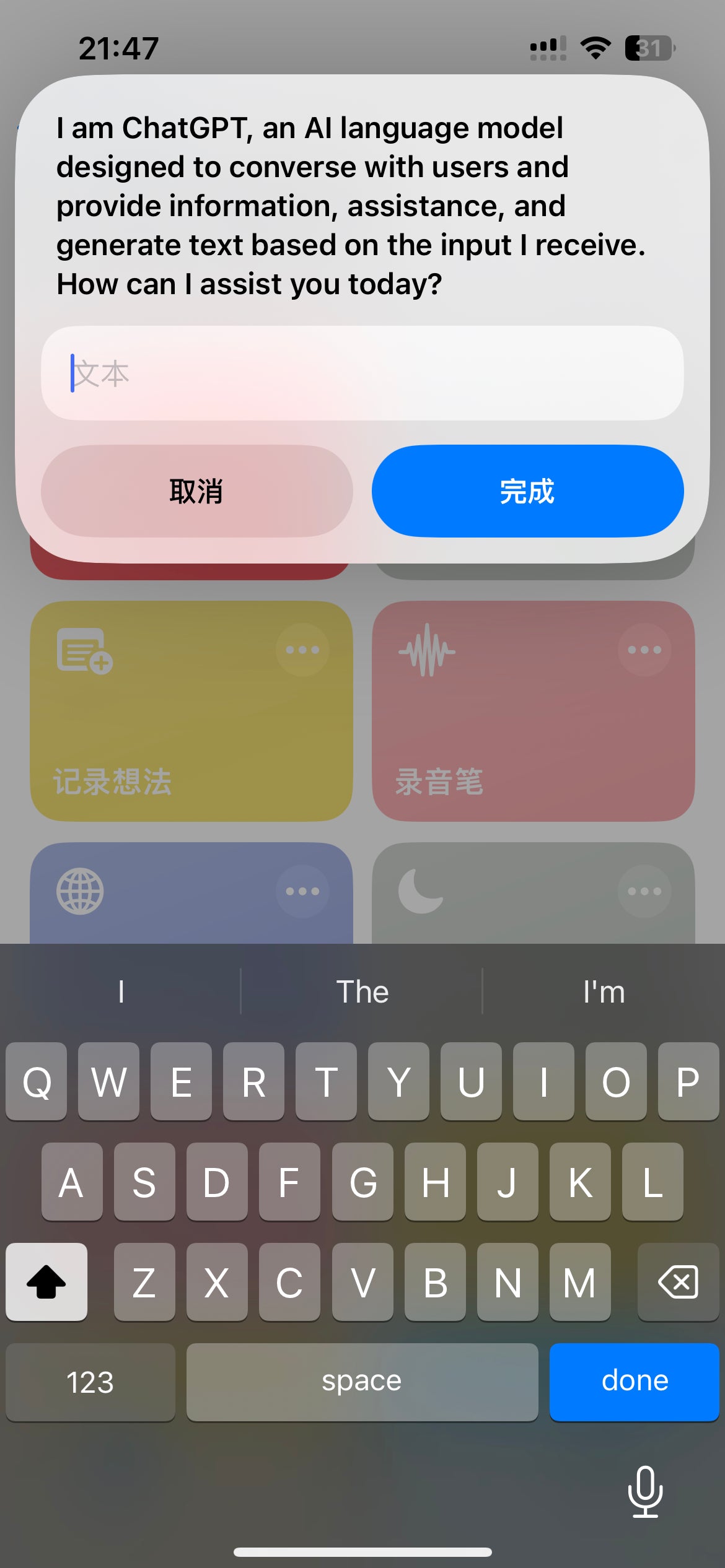Viewport: 725px width, 1568px height.
Task: Cancel the dialog with 取消
Action: (x=196, y=491)
